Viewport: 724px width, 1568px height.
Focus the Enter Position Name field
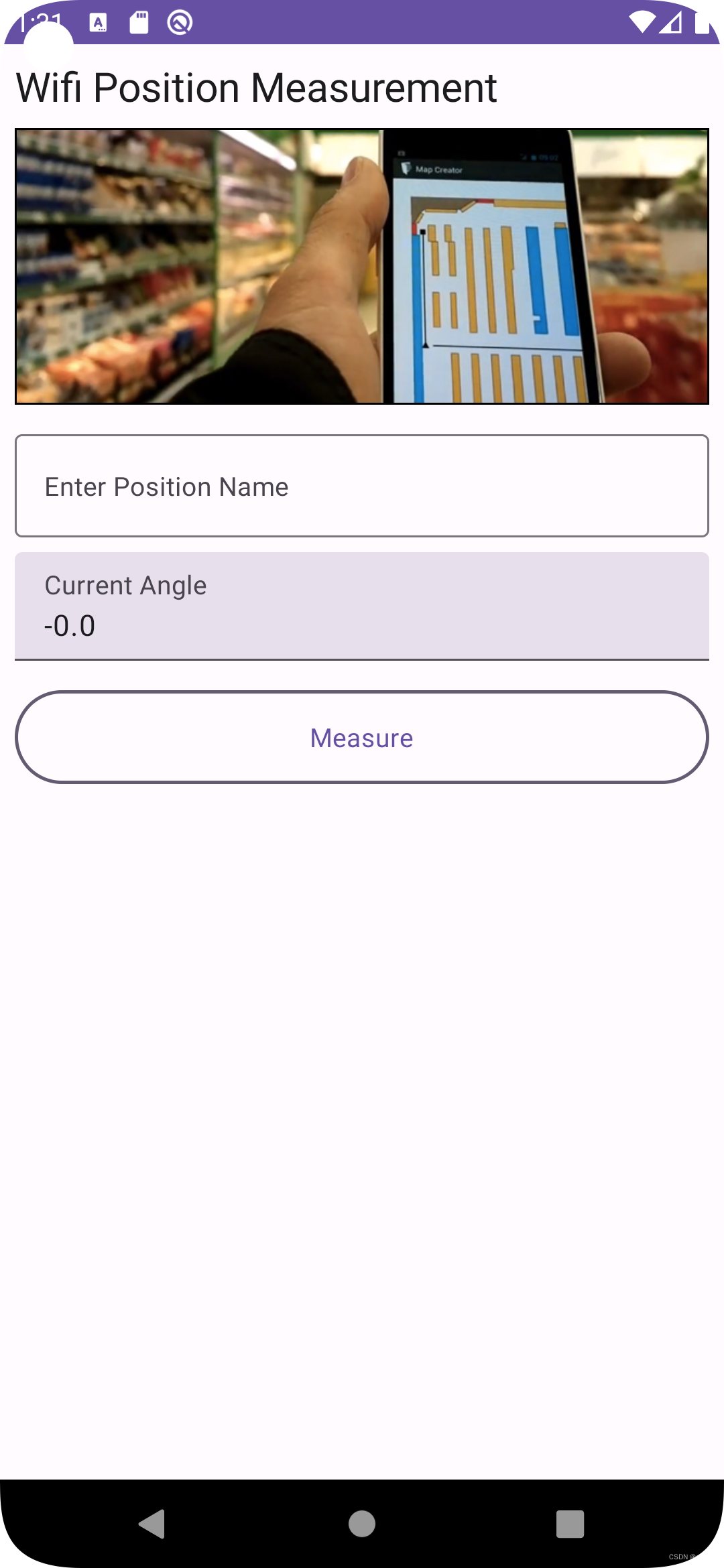click(362, 486)
